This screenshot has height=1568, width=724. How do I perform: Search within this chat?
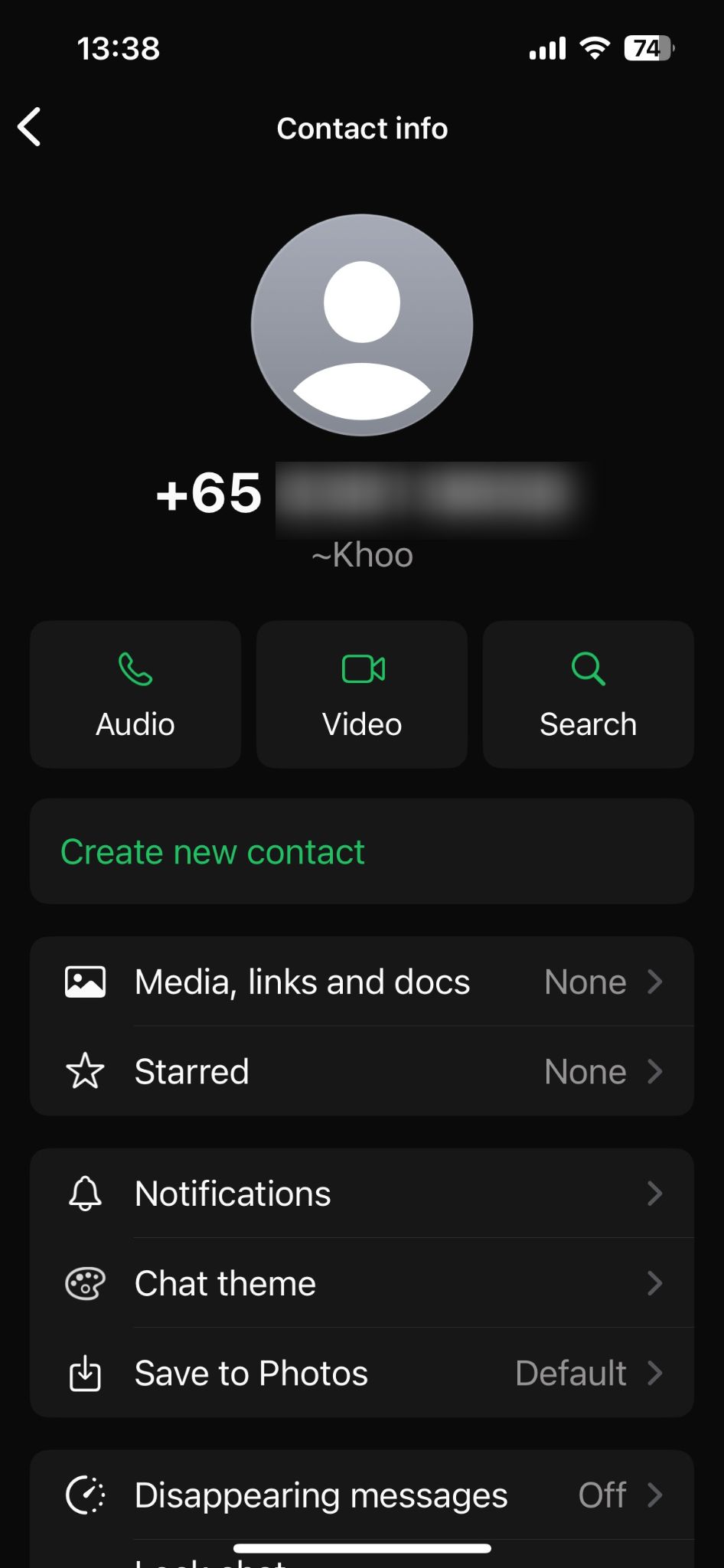(x=588, y=694)
